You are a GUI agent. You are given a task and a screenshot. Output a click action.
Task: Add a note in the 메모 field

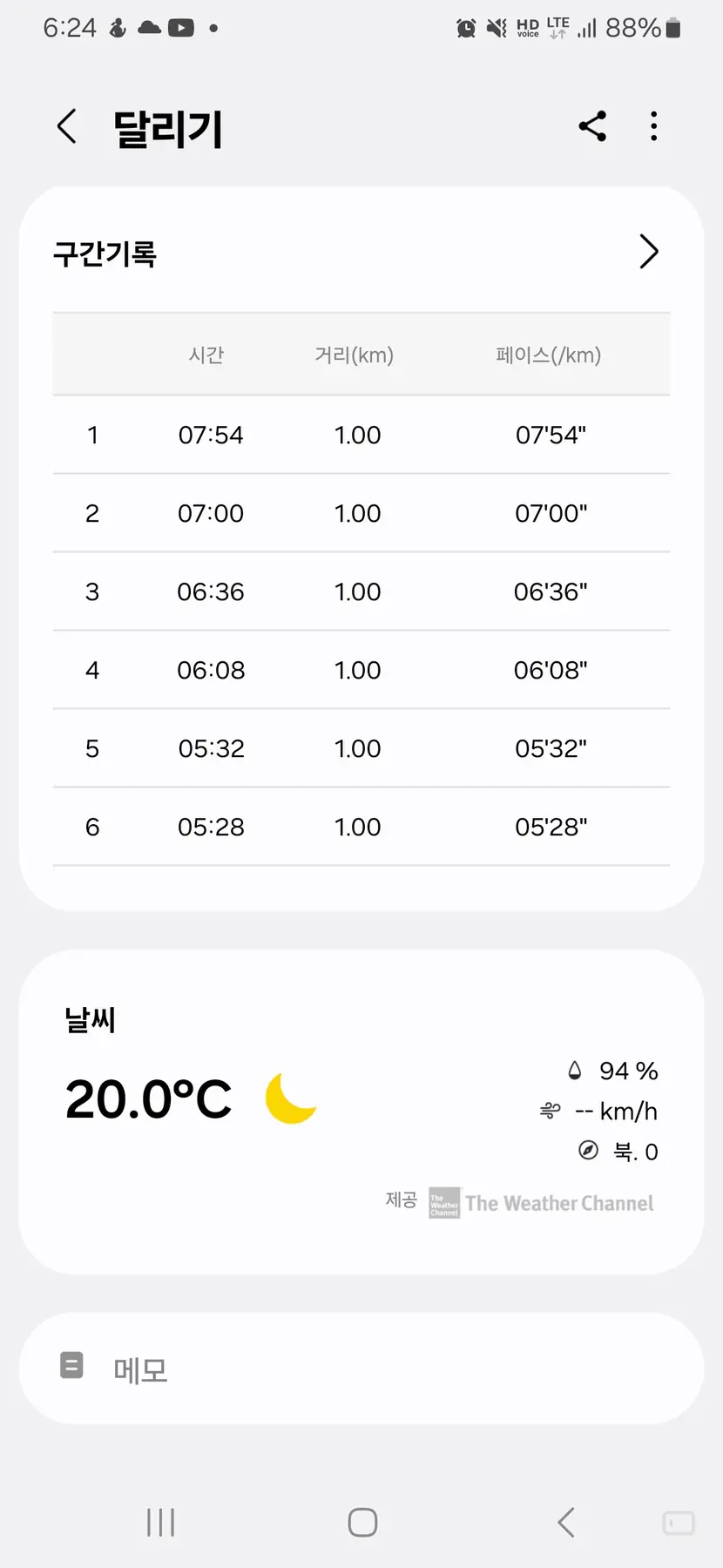(x=361, y=1369)
